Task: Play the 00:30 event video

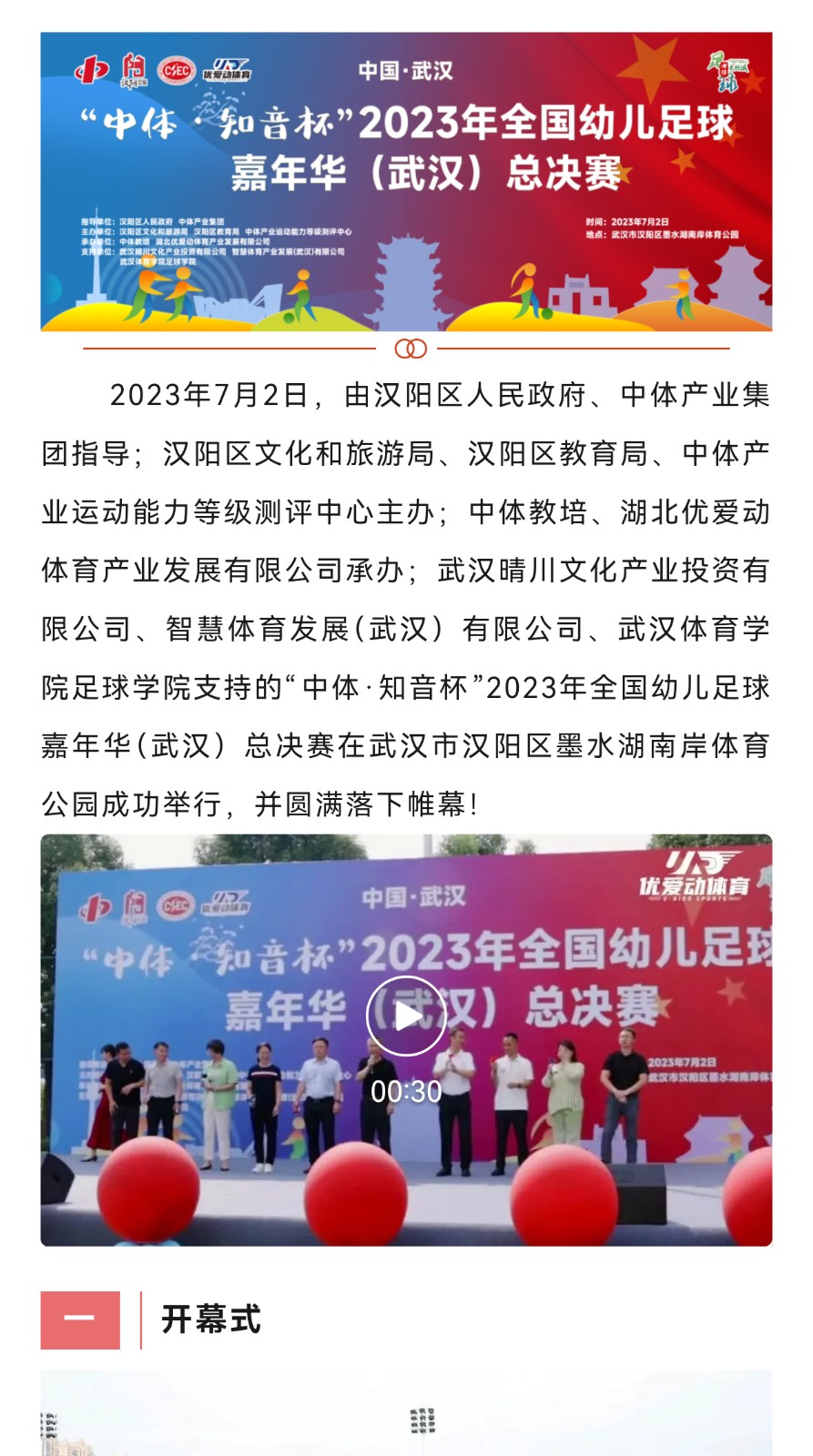Action: point(406,1016)
